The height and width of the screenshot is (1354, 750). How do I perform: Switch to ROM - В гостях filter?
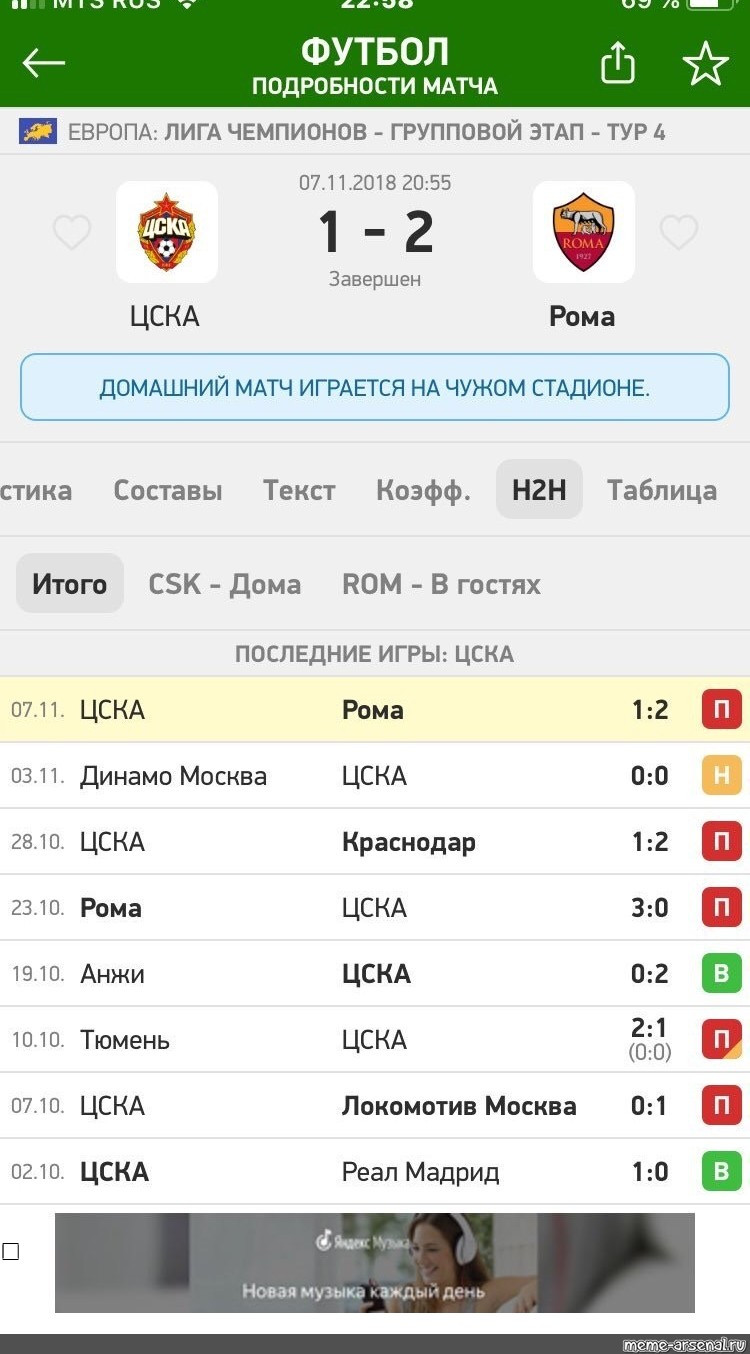tap(441, 583)
